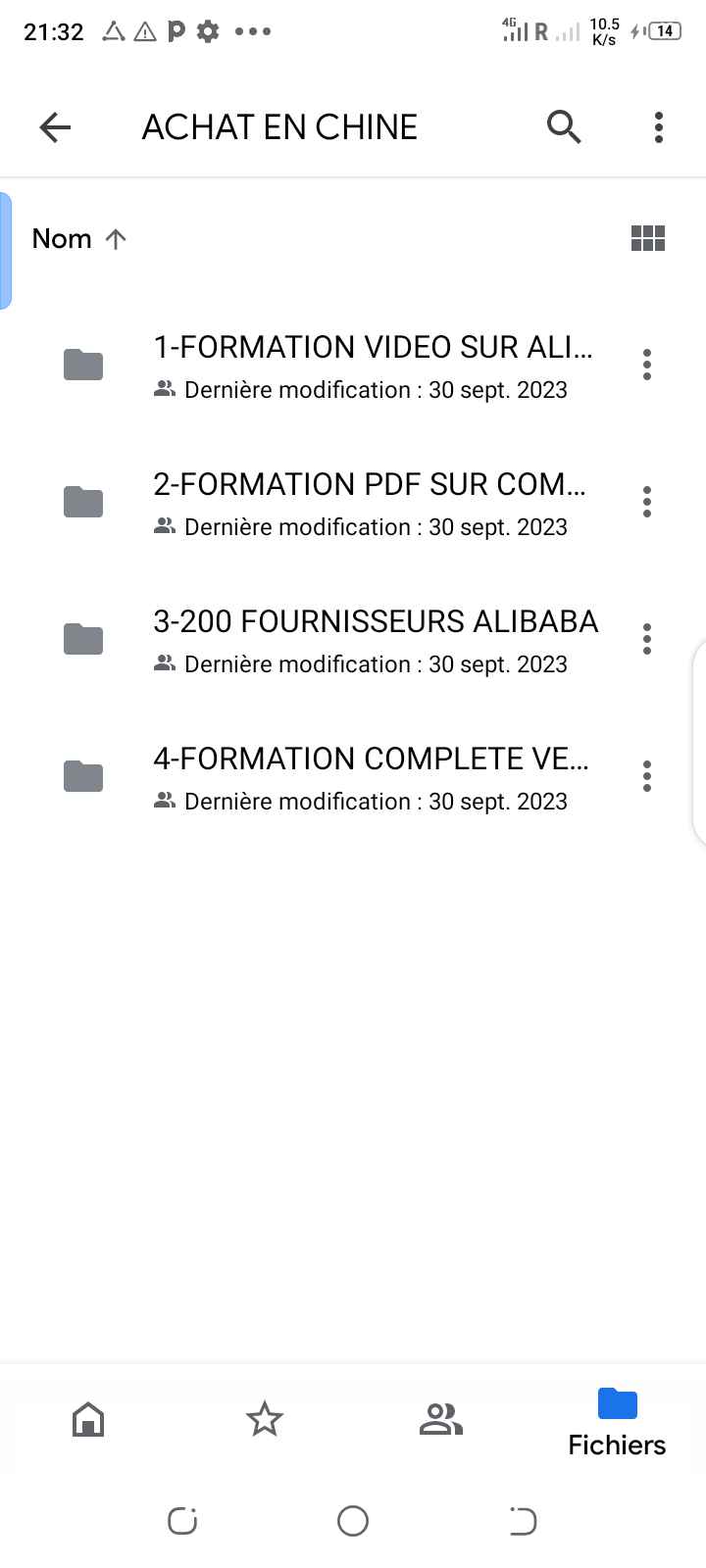Image resolution: width=706 pixels, height=1568 pixels.
Task: Open options for the 4-FORMATION COMPLETE folder
Action: (647, 776)
